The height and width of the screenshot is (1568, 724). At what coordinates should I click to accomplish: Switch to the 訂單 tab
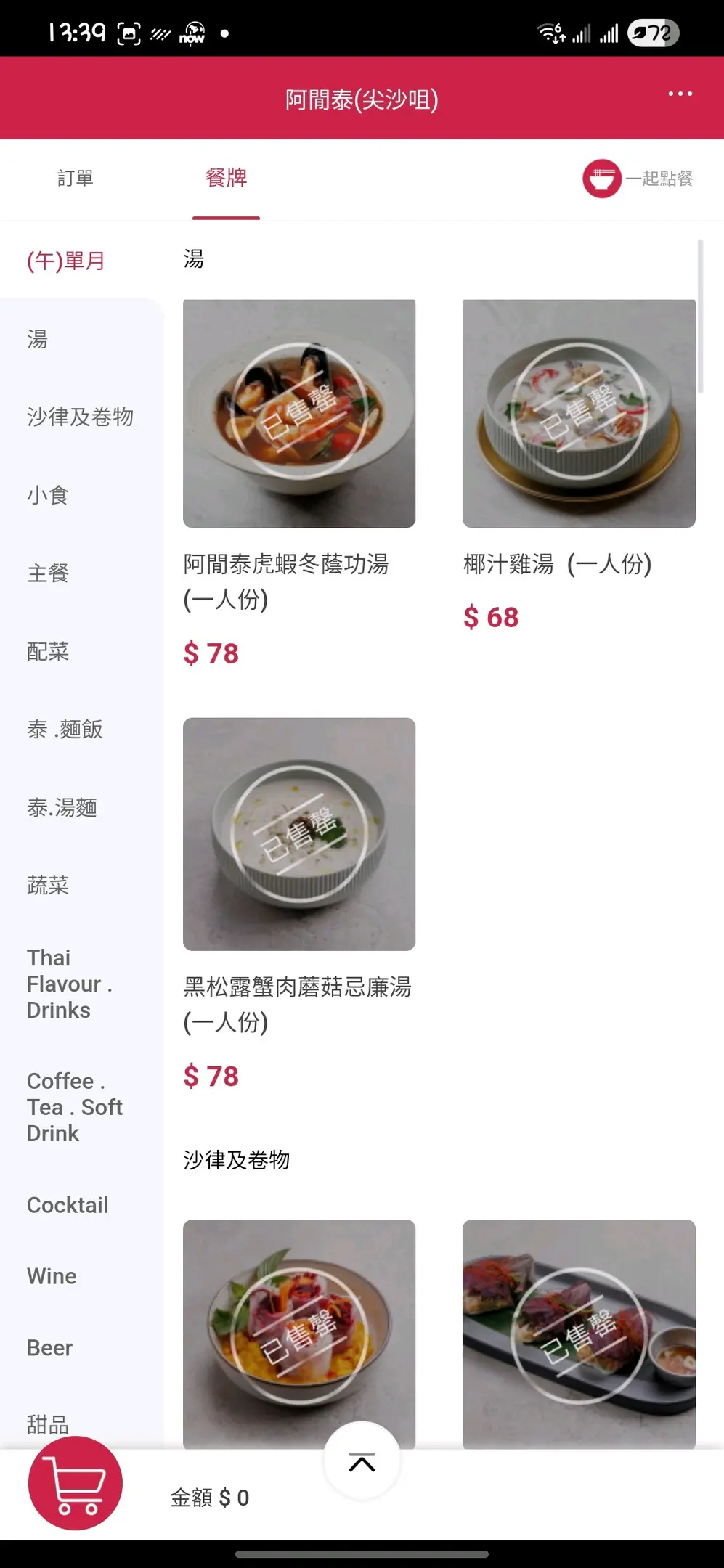(x=76, y=178)
